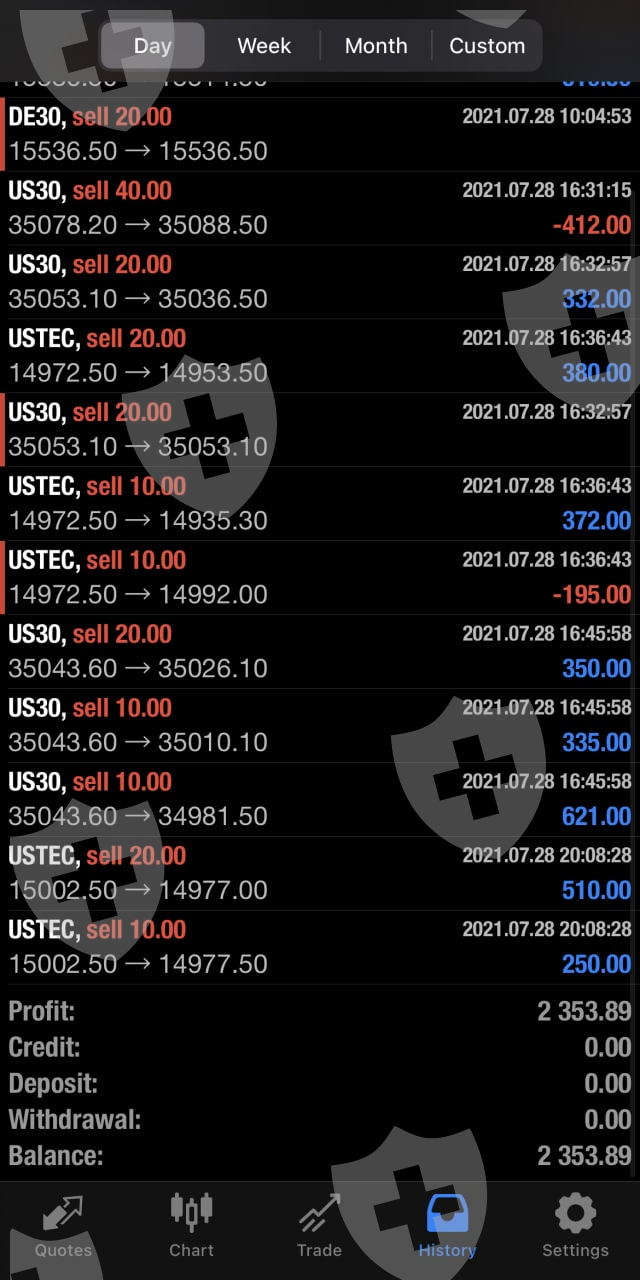Open the Settings tab
640x1280 pixels.
click(575, 1227)
